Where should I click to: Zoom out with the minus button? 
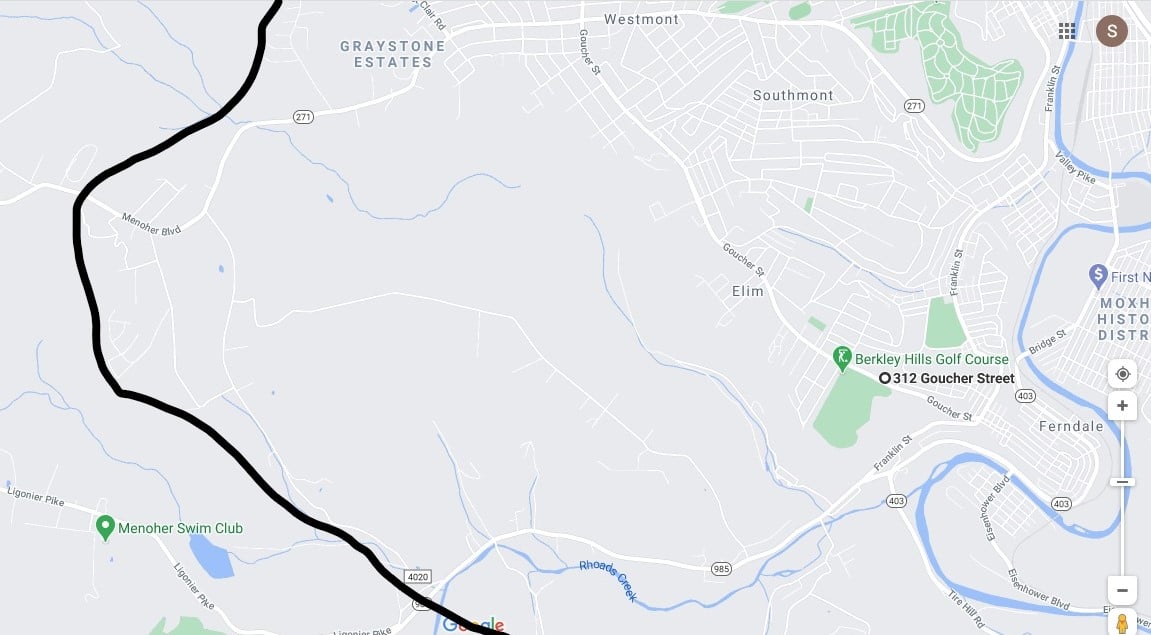pyautogui.click(x=1122, y=590)
